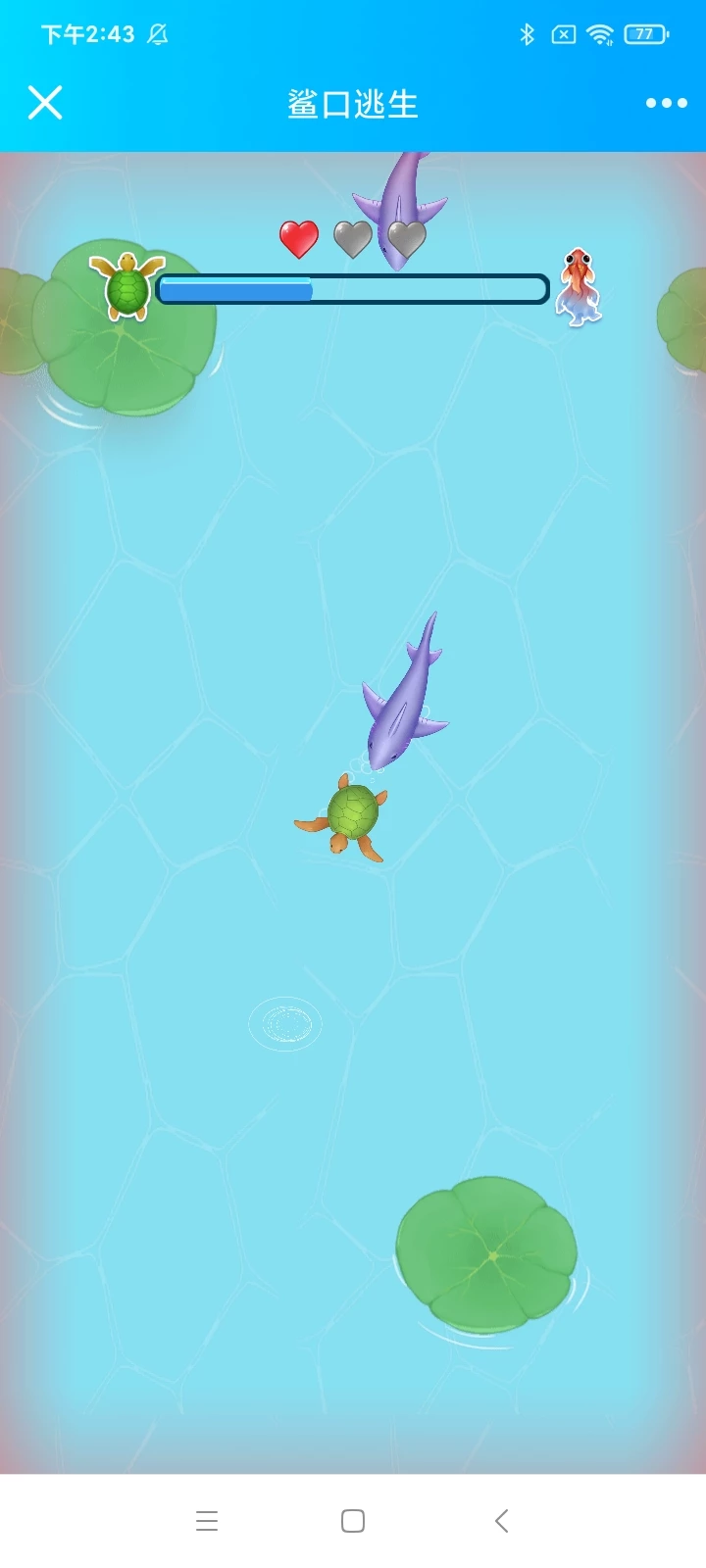Screen dimensions: 706x1568
Task: Tap the system back button
Action: tap(501, 1521)
